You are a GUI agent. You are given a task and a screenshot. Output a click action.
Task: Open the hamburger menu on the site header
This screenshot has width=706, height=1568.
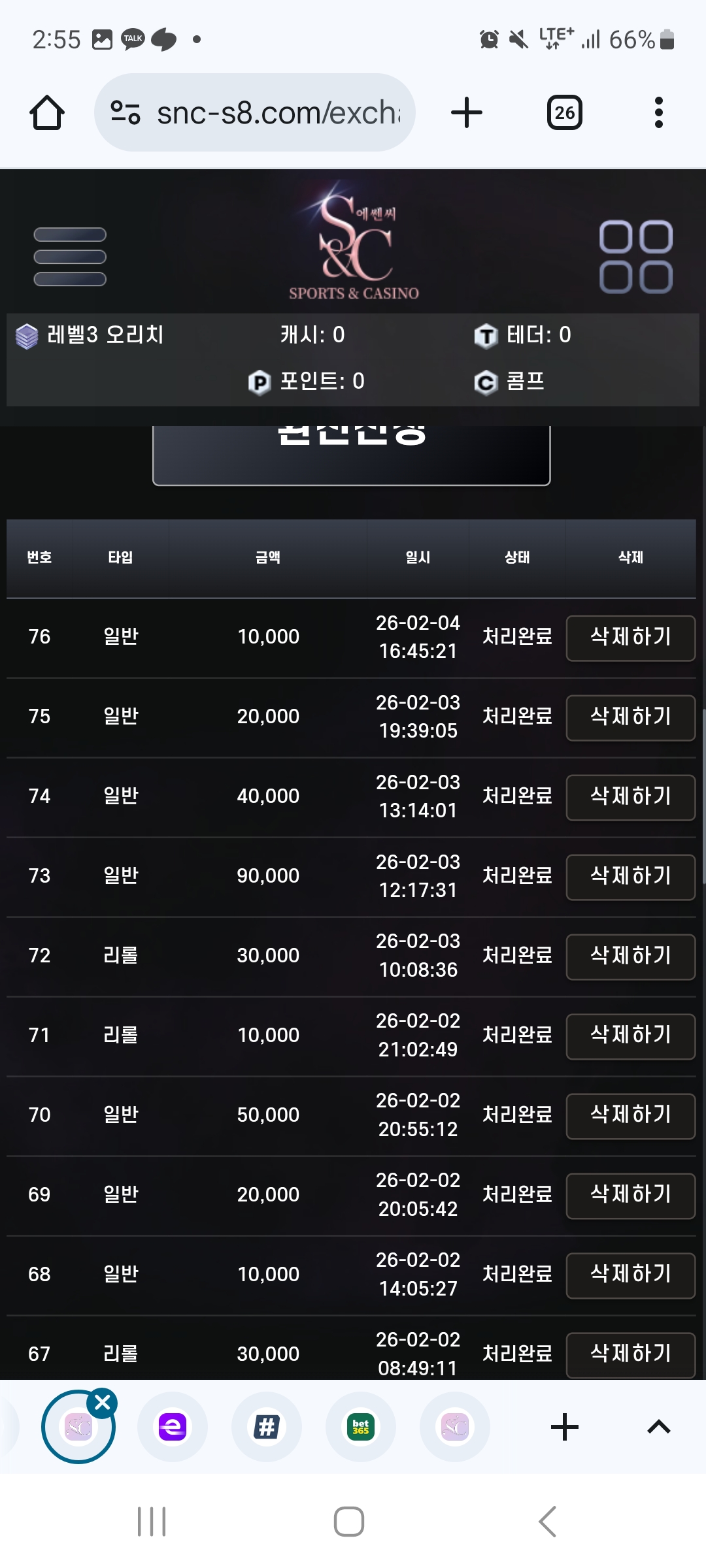pos(70,257)
